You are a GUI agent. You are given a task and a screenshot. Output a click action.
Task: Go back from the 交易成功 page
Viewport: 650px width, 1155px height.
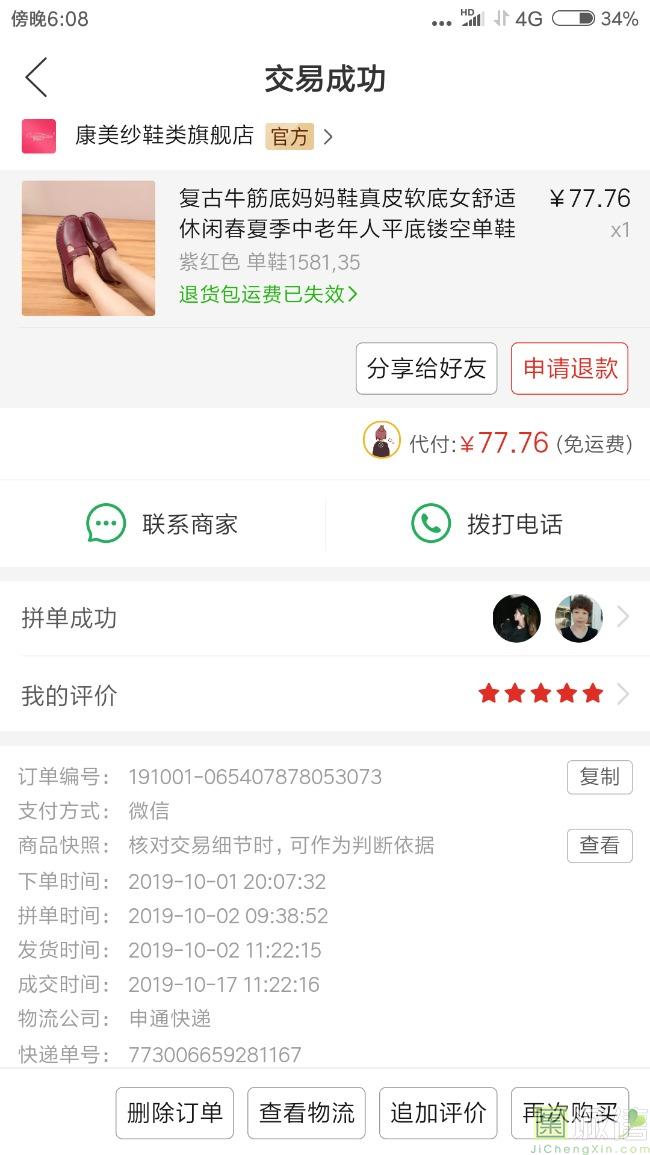click(x=36, y=78)
